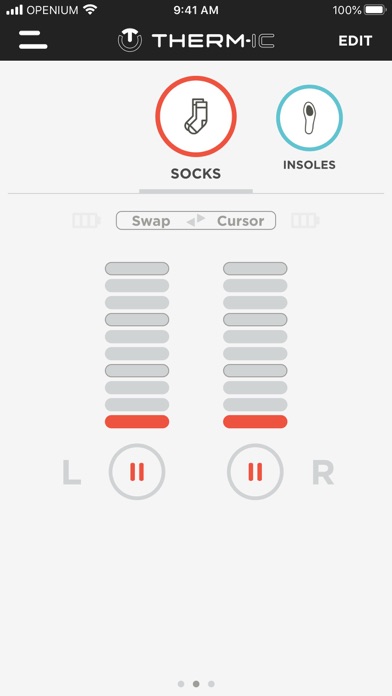This screenshot has width=392, height=696.
Task: Pause the right sock heating
Action: [x=255, y=472]
